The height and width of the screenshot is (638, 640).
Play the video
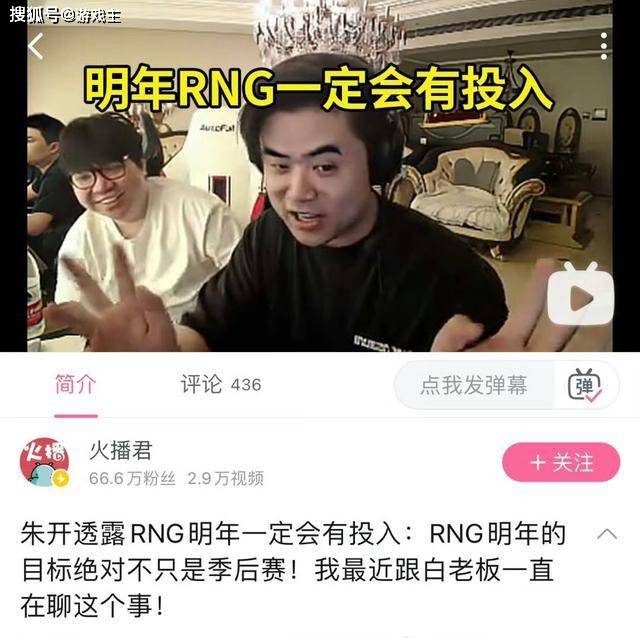(581, 296)
